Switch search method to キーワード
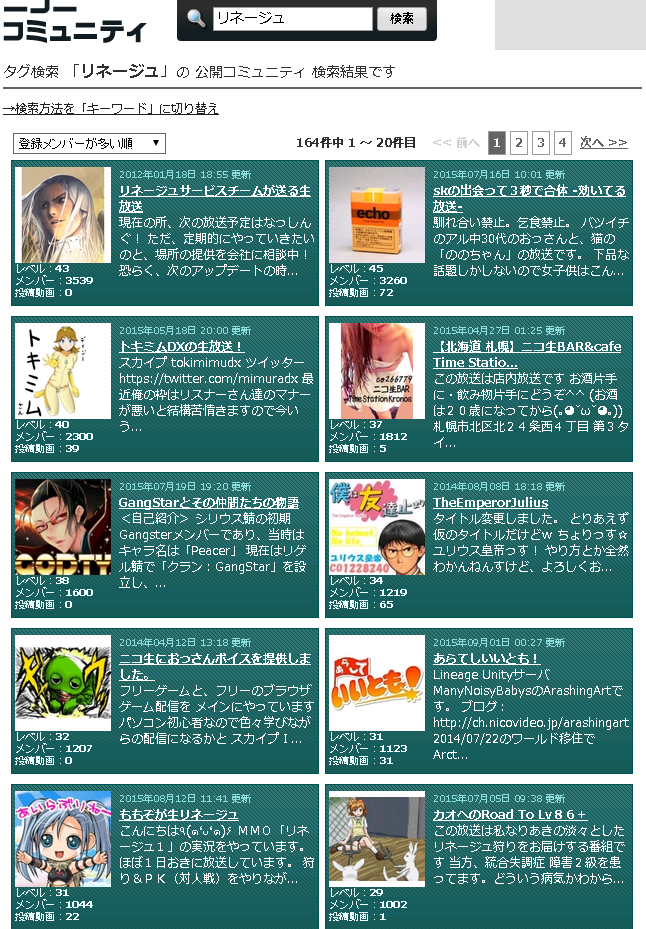 [x=111, y=108]
